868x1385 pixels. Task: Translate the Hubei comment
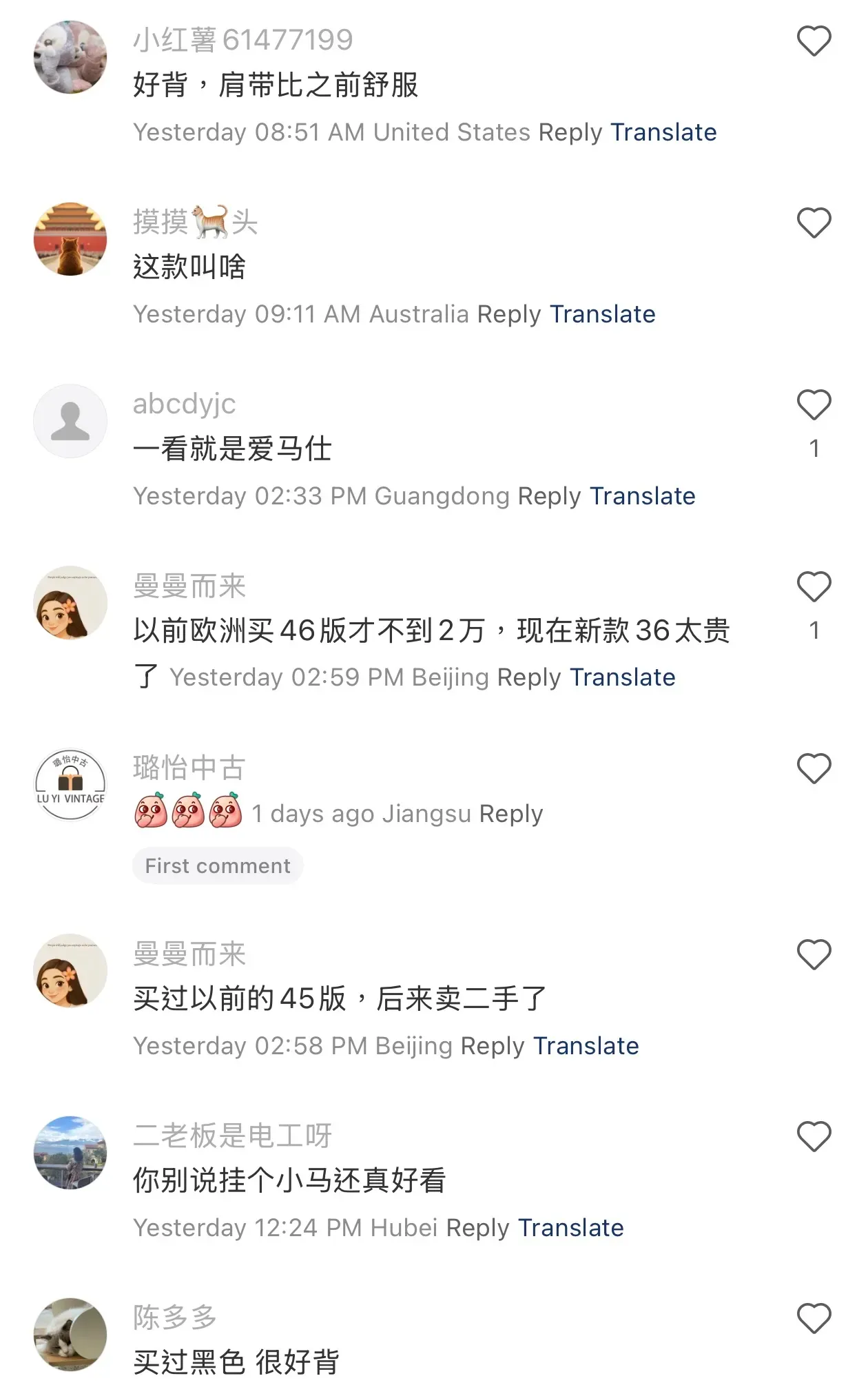570,1228
